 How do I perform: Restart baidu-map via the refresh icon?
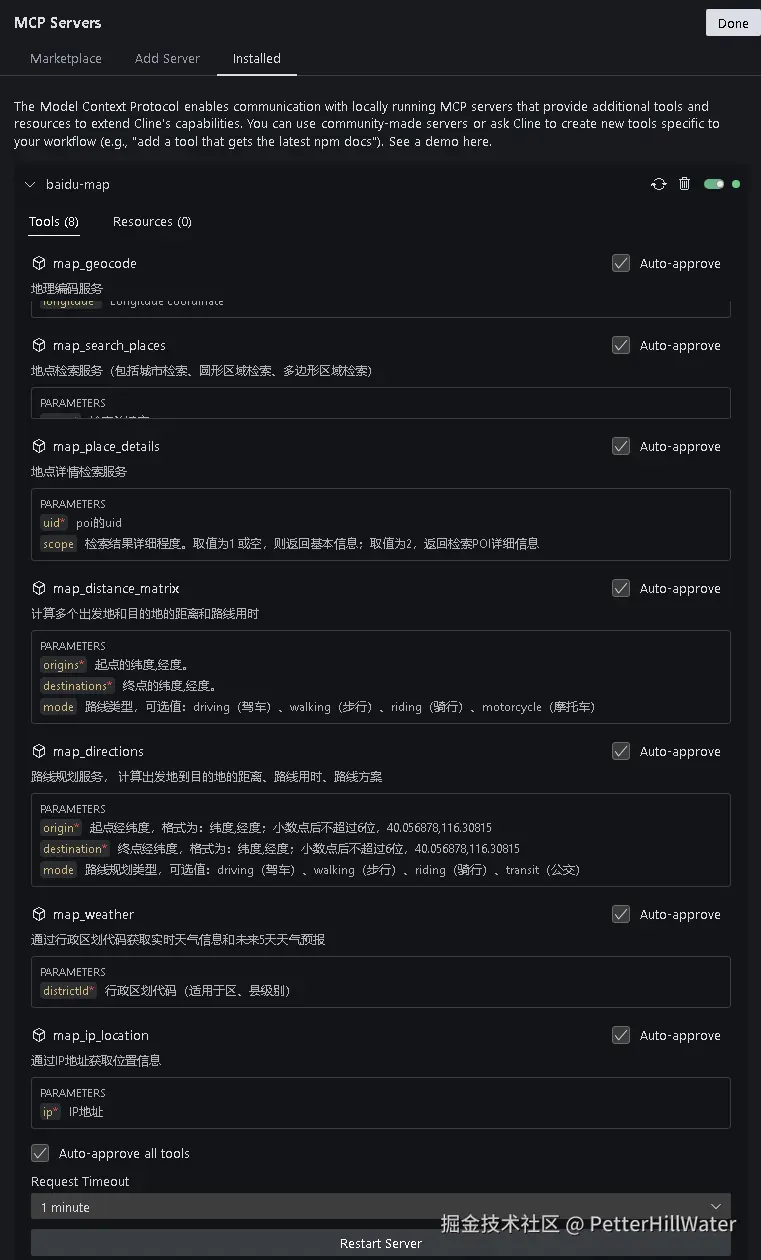659,183
